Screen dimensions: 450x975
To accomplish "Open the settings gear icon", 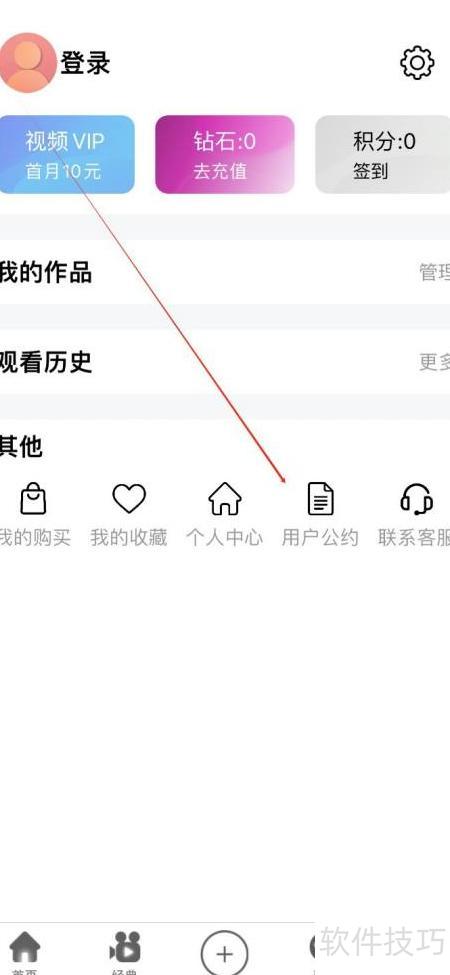I will [416, 62].
